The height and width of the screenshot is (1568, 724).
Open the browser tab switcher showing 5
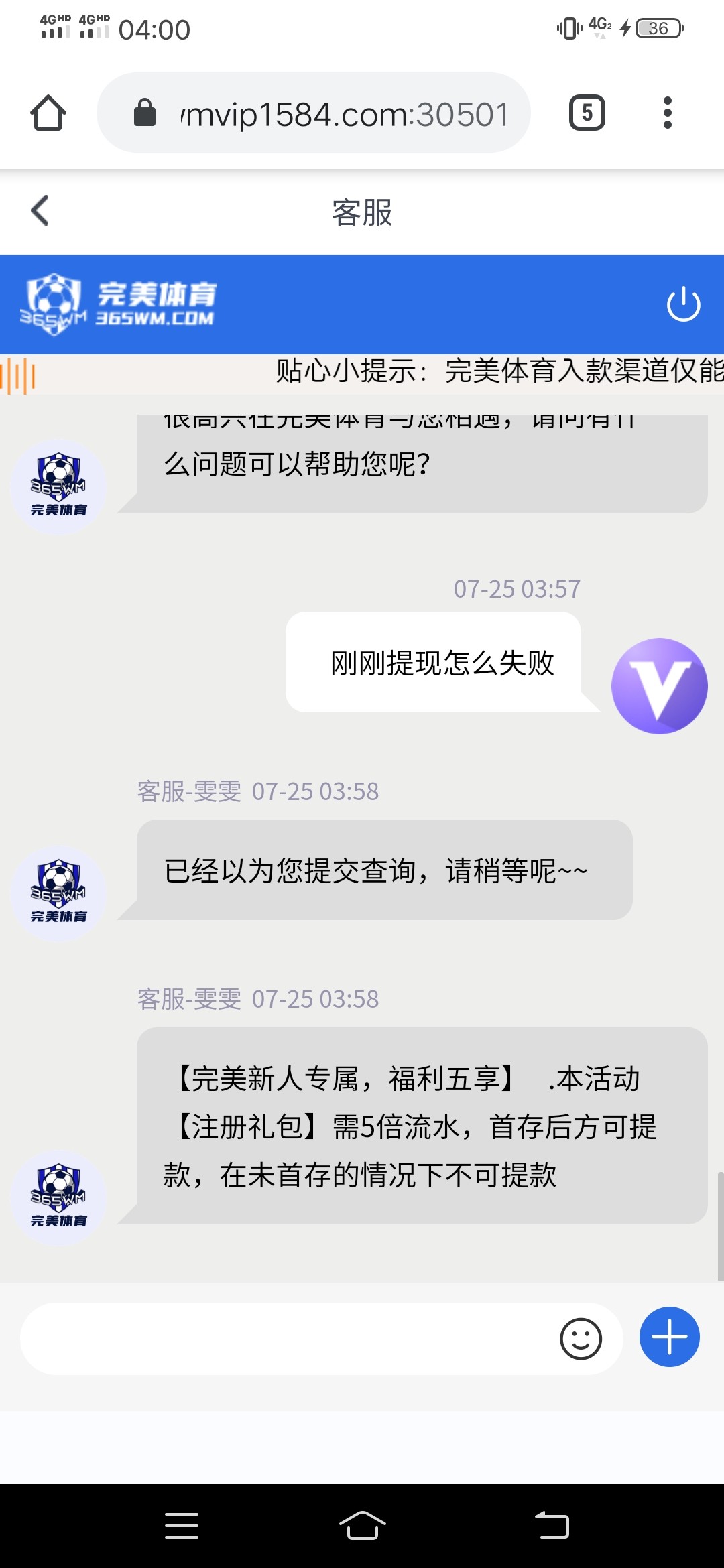tap(587, 113)
